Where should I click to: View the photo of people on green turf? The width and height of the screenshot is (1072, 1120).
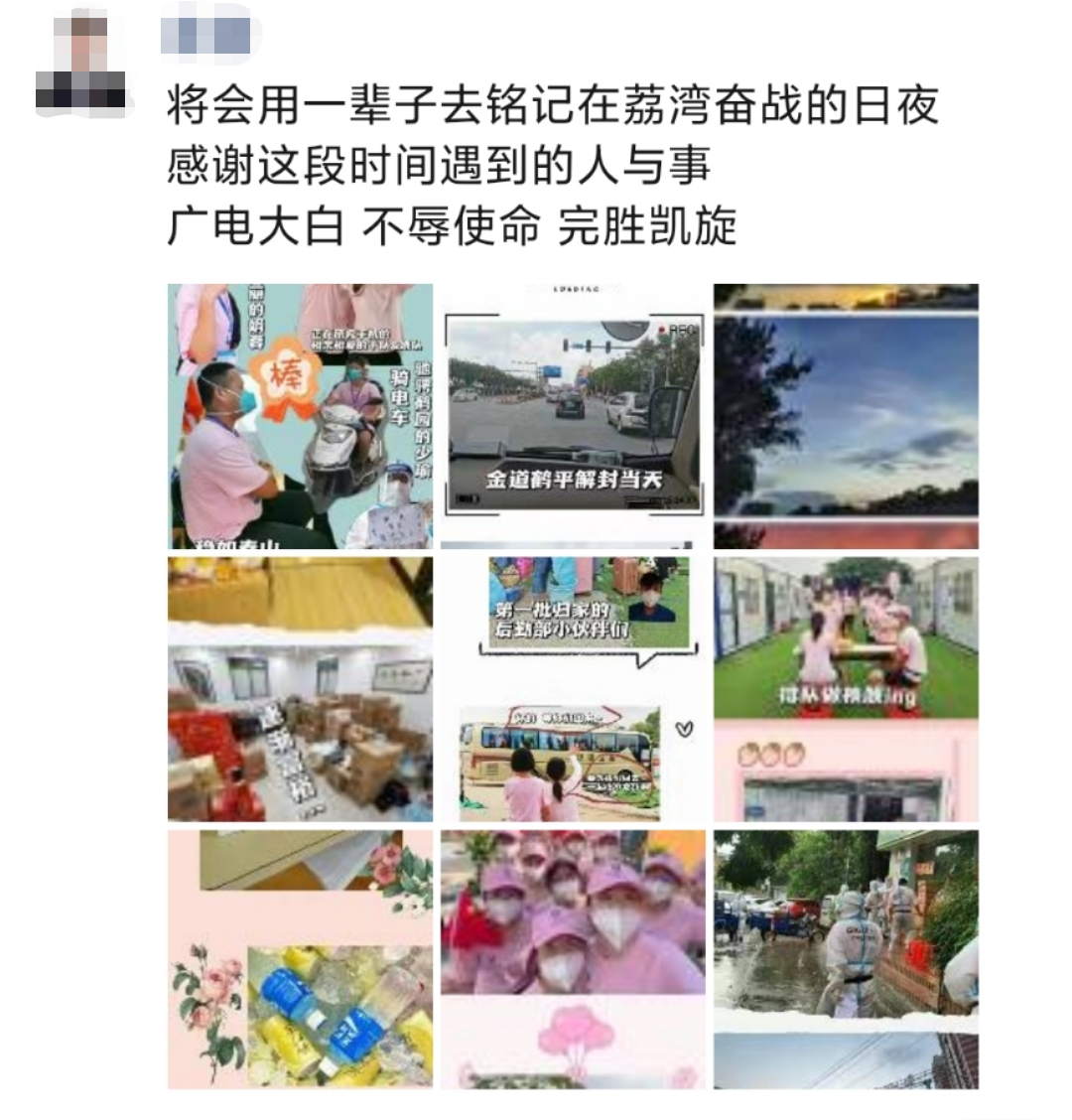coord(846,689)
